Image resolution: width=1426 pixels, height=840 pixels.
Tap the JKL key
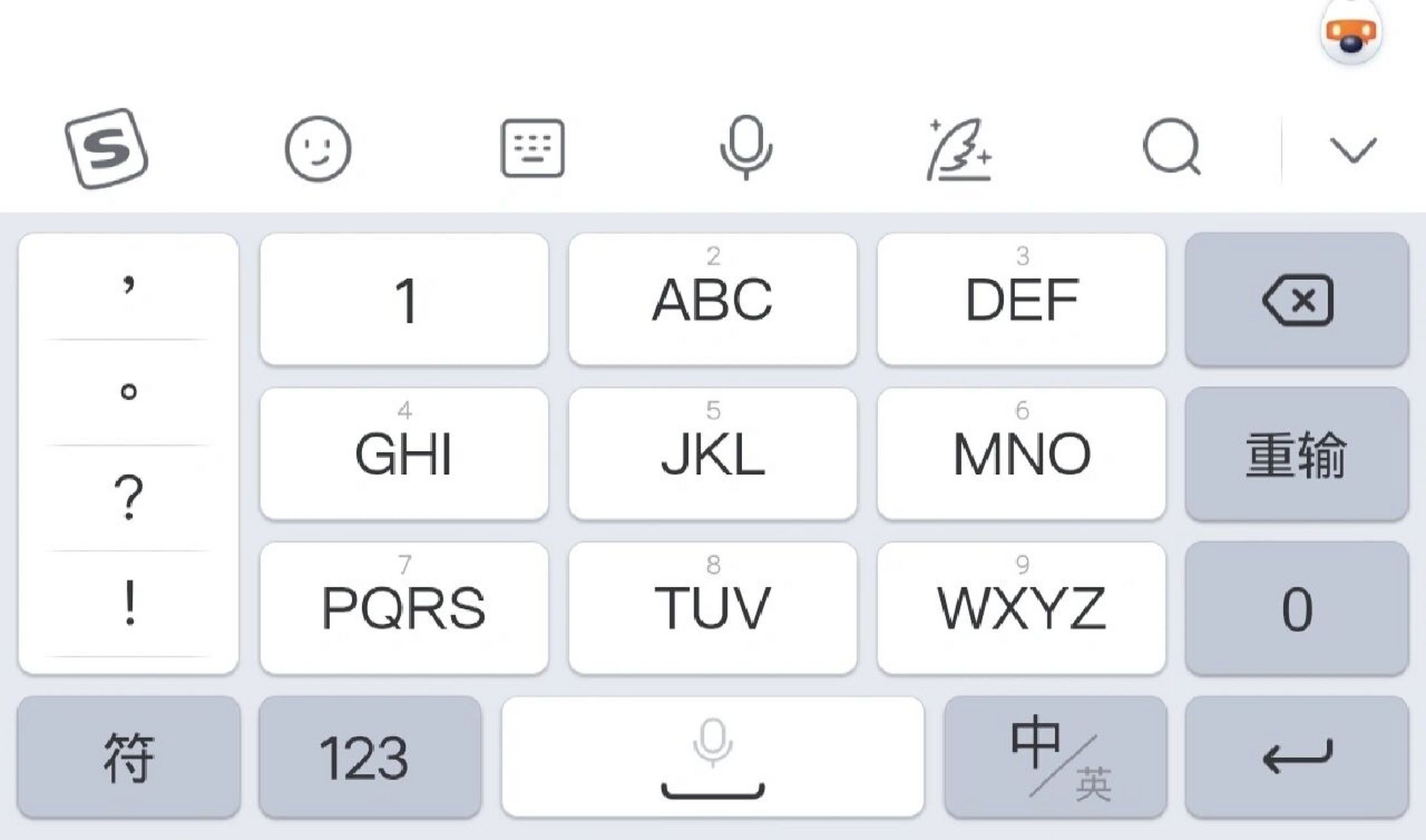point(713,453)
